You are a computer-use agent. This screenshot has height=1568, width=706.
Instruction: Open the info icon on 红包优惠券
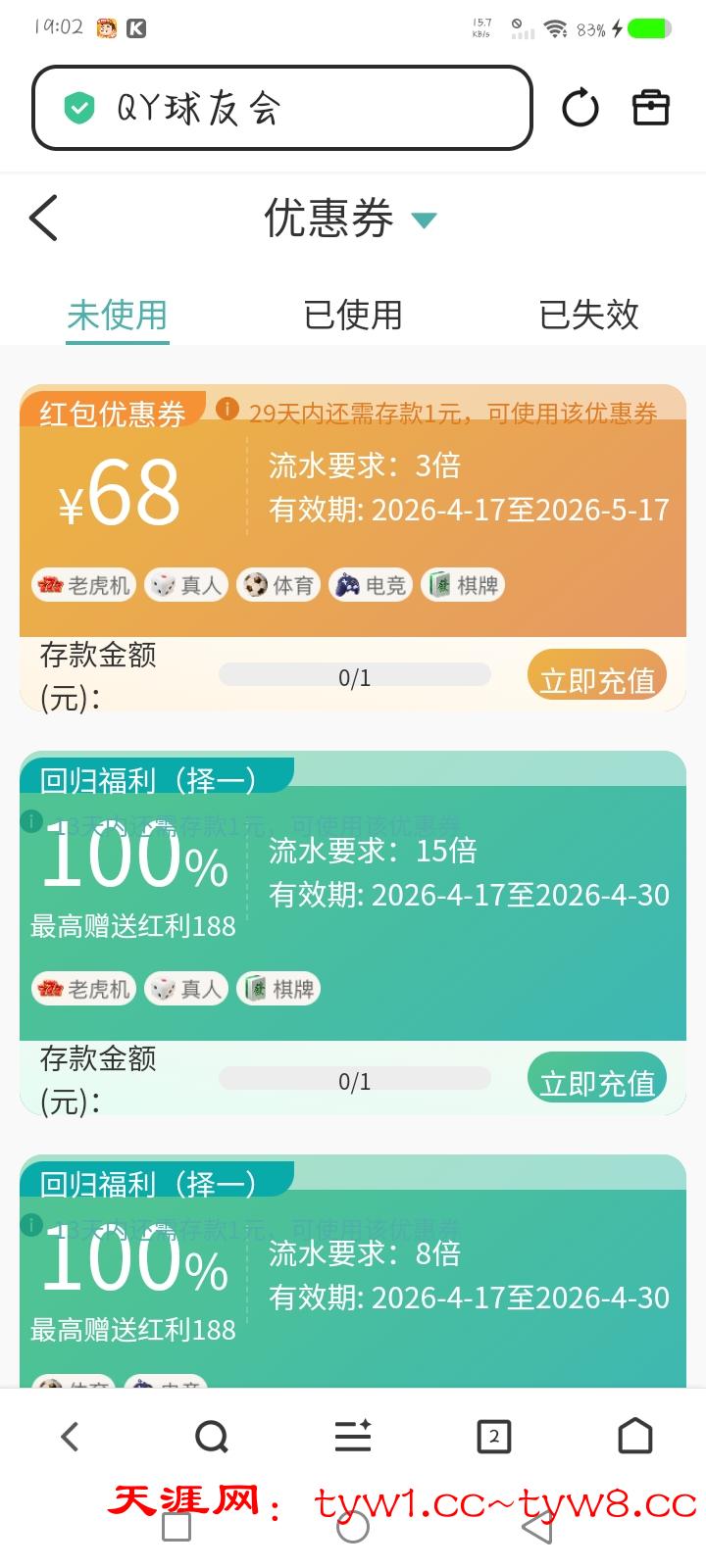pos(227,409)
